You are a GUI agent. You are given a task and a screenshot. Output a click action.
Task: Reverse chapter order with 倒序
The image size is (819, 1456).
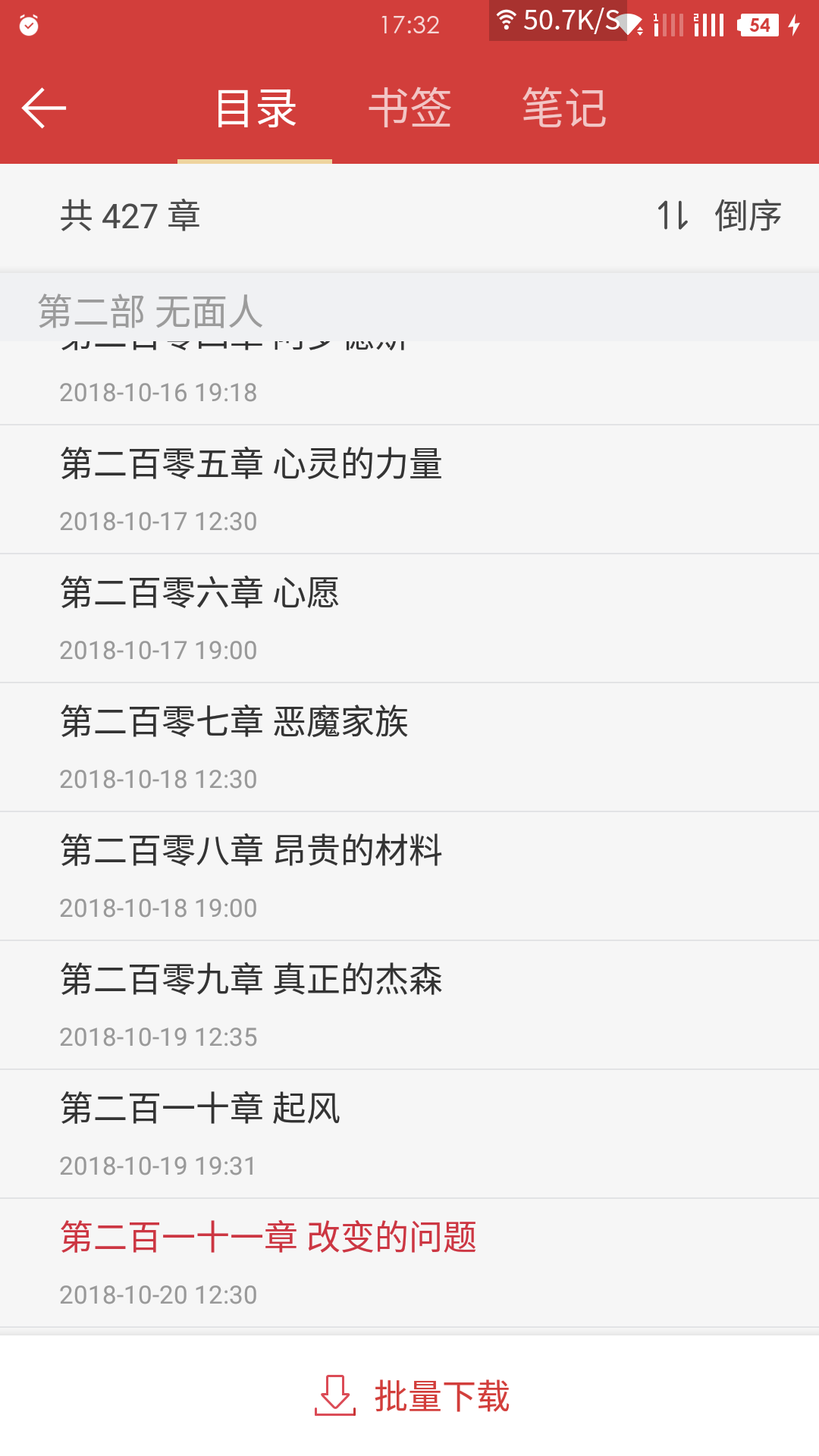719,216
